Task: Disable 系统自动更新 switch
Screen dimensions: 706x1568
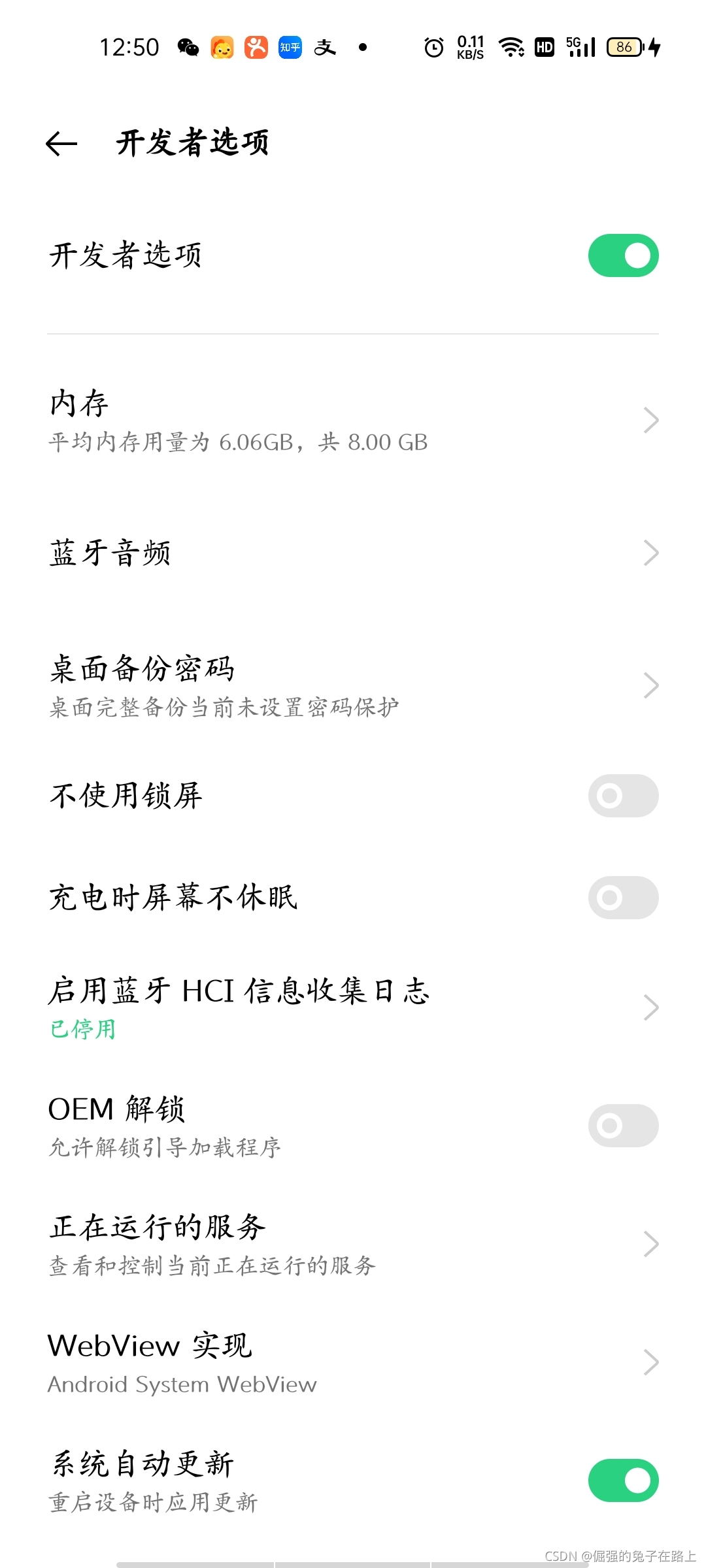Action: pyautogui.click(x=622, y=1480)
